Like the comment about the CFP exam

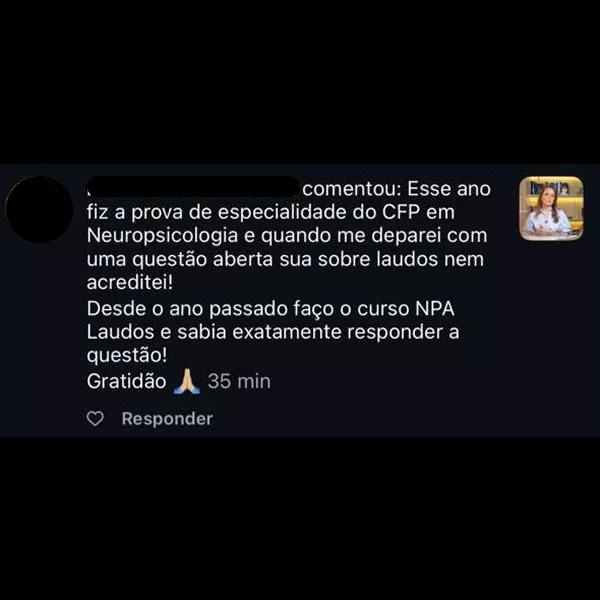click(x=96, y=420)
